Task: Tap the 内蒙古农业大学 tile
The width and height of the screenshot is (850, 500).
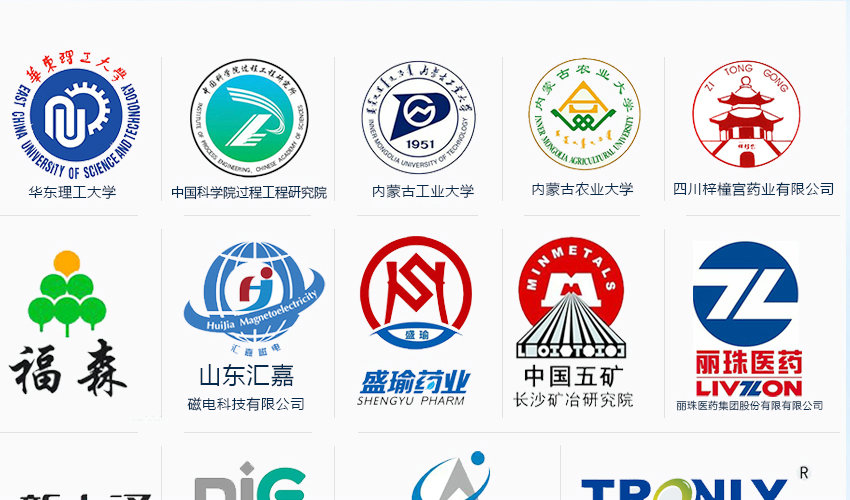Action: pyautogui.click(x=584, y=127)
